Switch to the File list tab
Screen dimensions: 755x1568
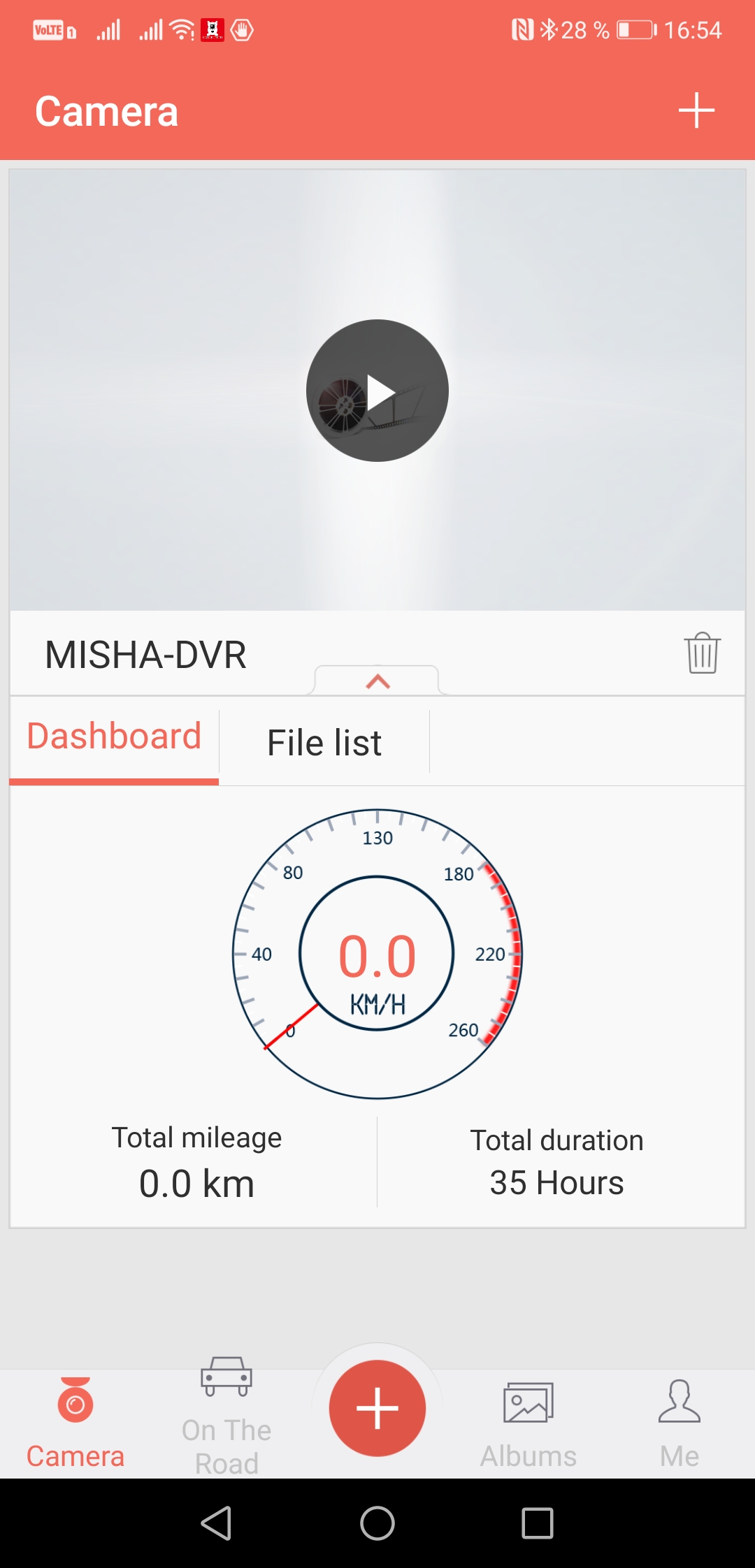pos(324,742)
